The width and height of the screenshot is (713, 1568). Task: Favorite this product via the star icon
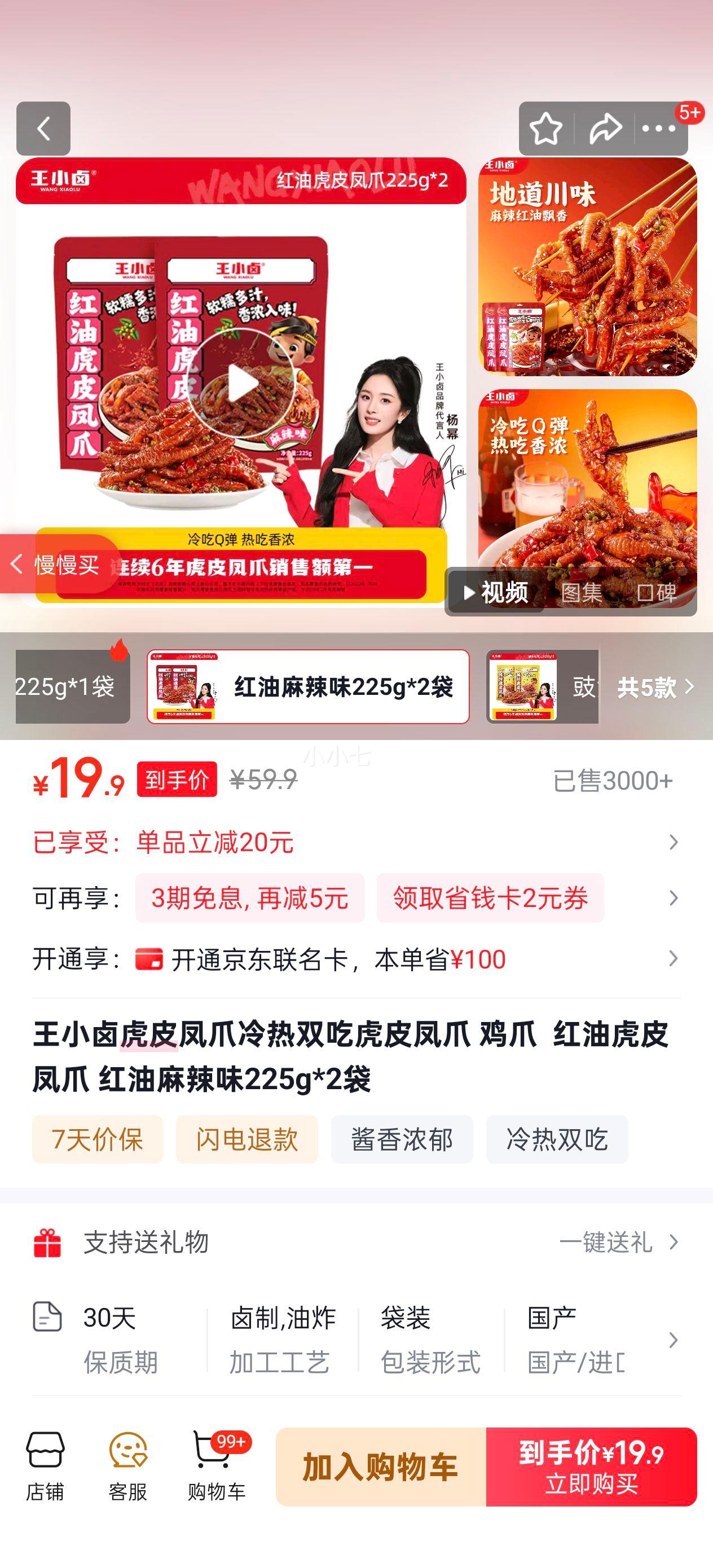547,129
